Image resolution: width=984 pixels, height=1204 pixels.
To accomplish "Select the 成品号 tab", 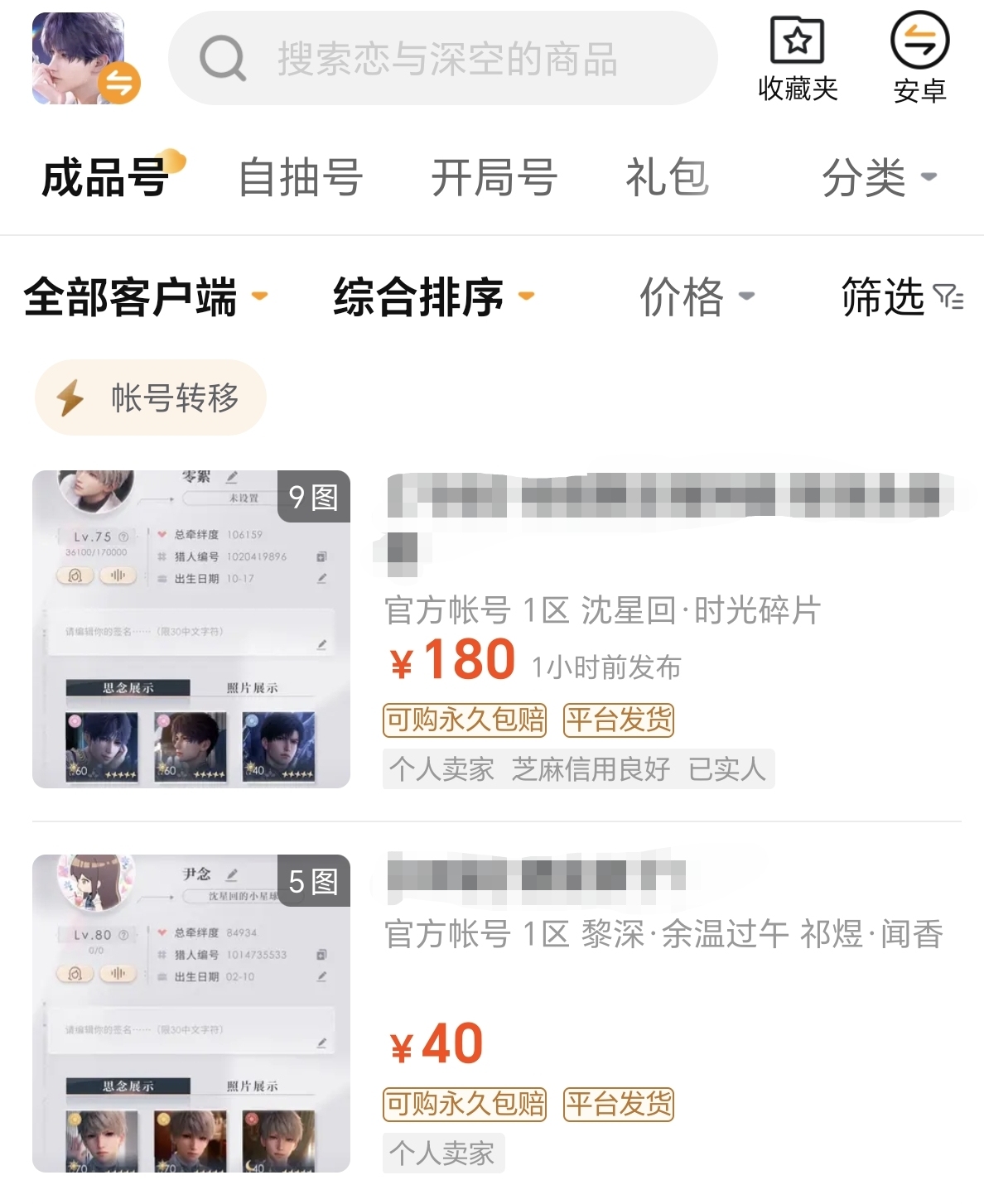I will (x=106, y=177).
